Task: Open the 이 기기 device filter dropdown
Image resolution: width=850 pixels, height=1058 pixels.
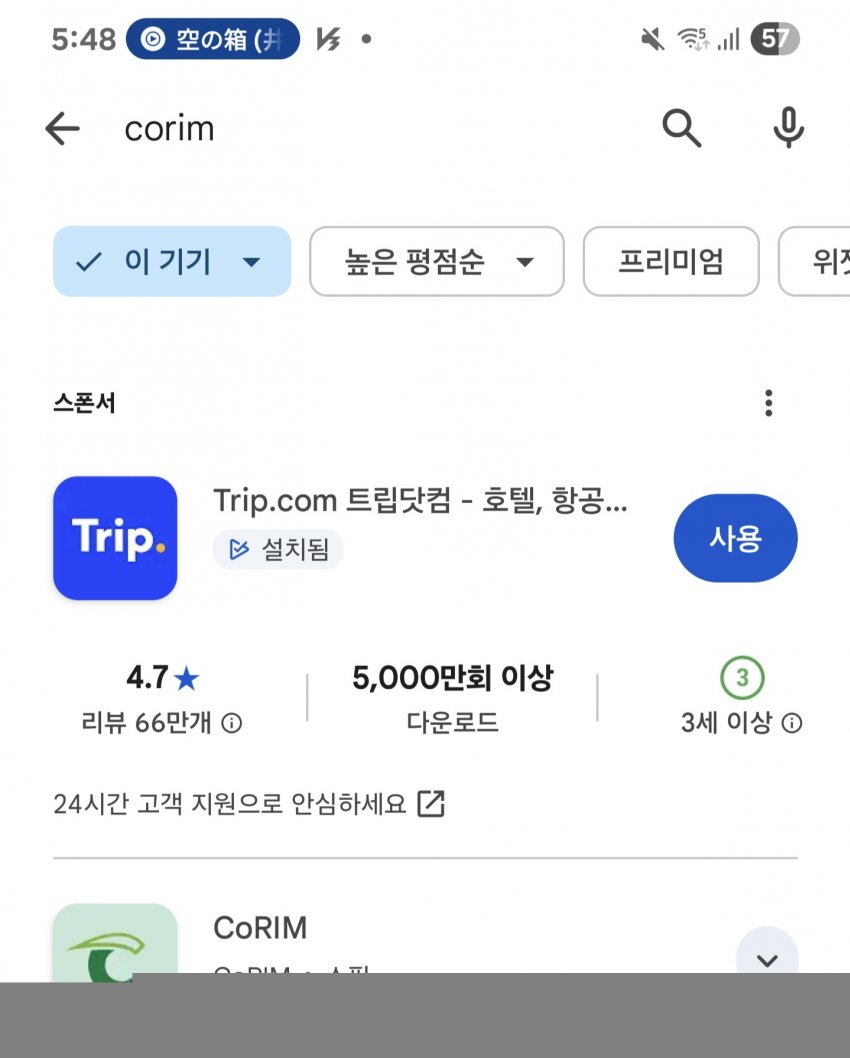Action: [171, 262]
